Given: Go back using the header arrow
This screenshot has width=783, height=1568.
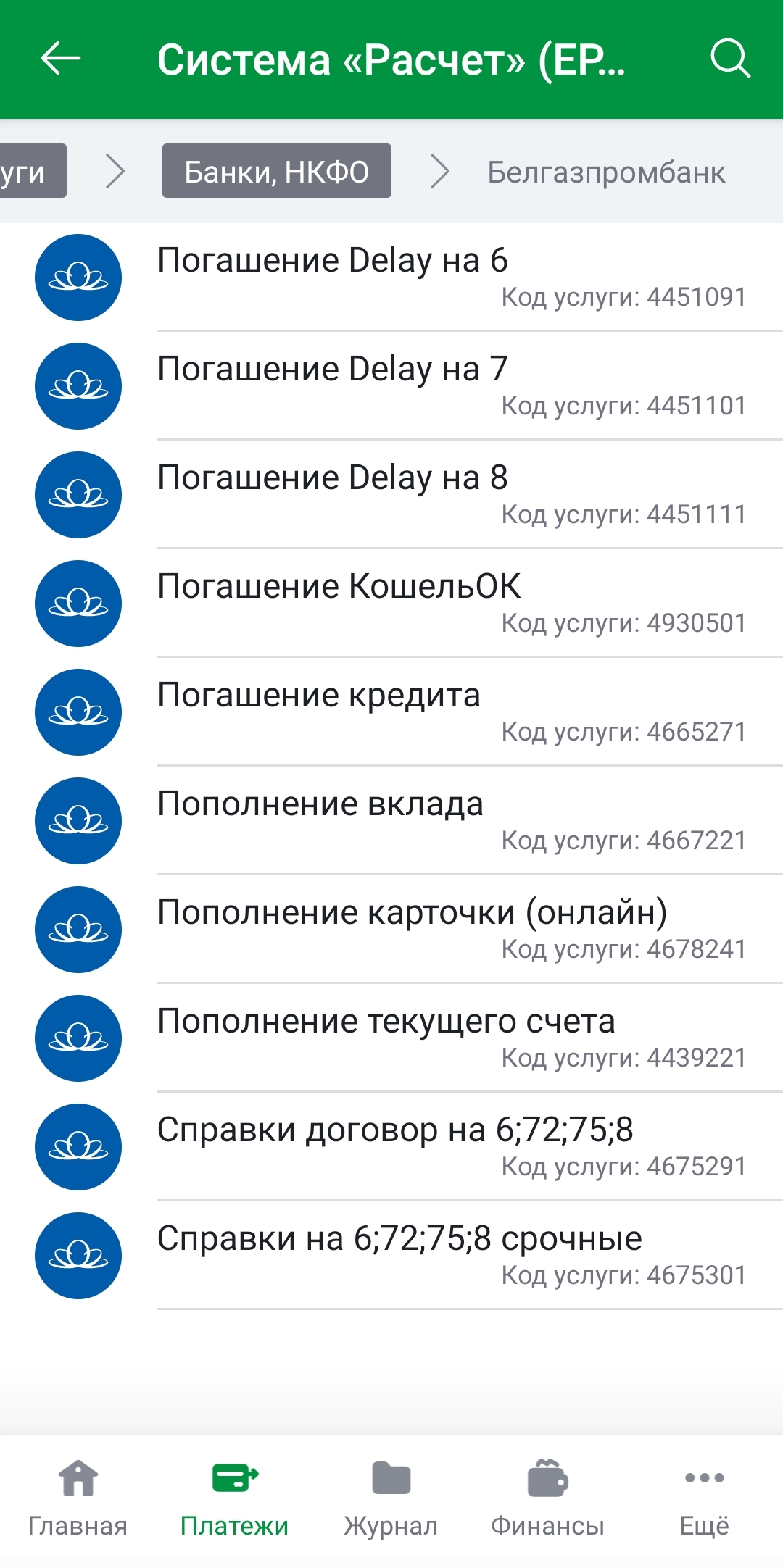Looking at the screenshot, I should coord(61,59).
